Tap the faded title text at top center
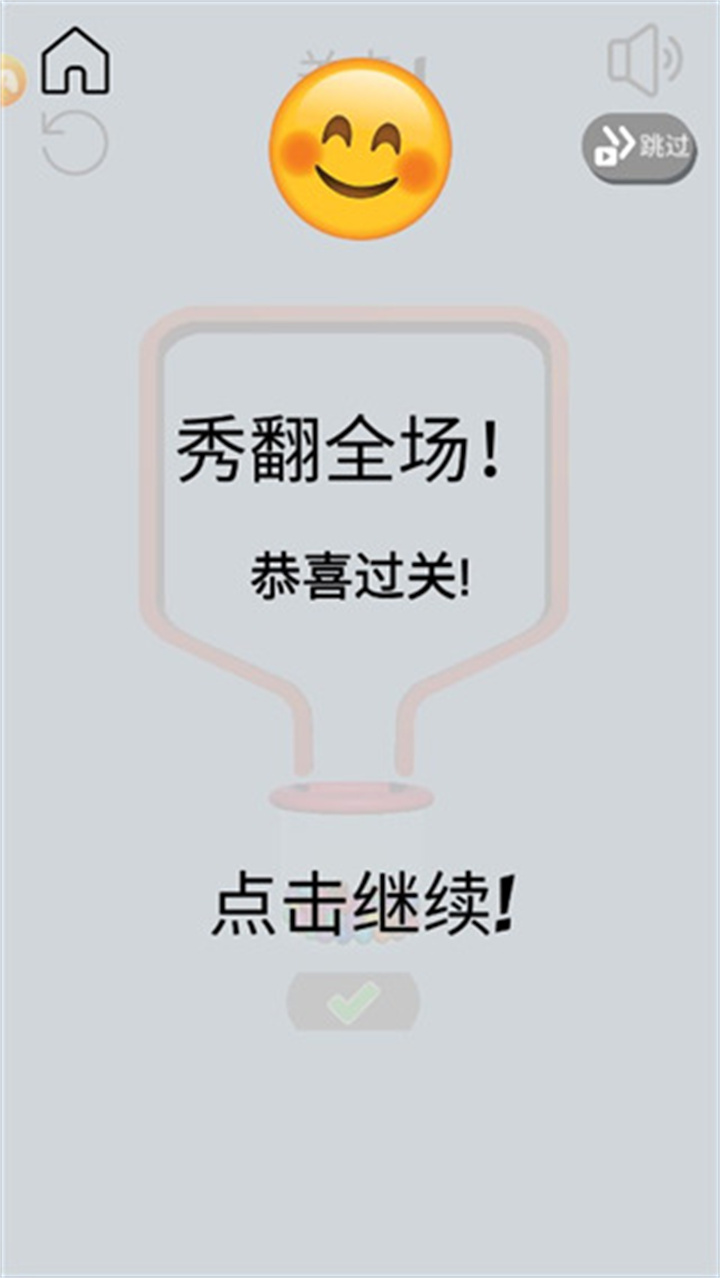Viewport: 720px width, 1278px height. coord(360,62)
